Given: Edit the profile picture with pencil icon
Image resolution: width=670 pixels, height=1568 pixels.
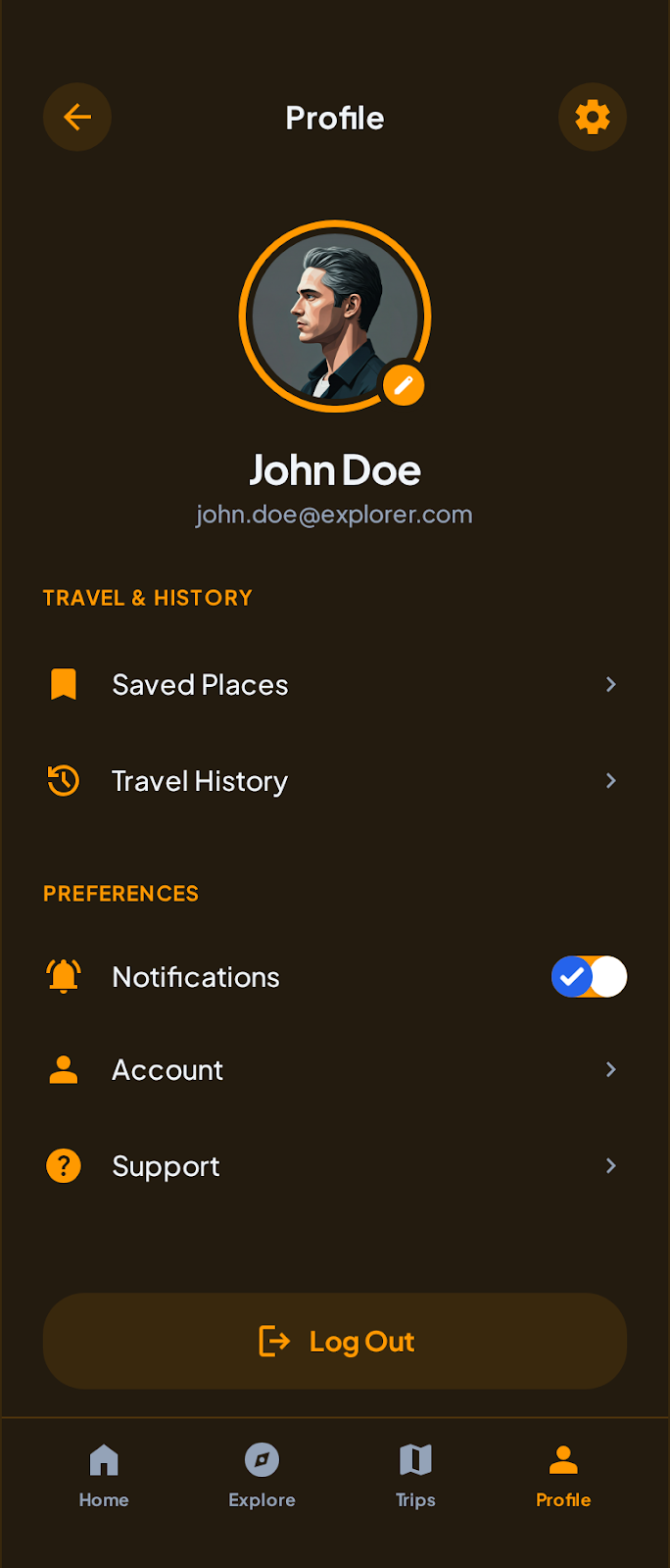Looking at the screenshot, I should click(403, 385).
